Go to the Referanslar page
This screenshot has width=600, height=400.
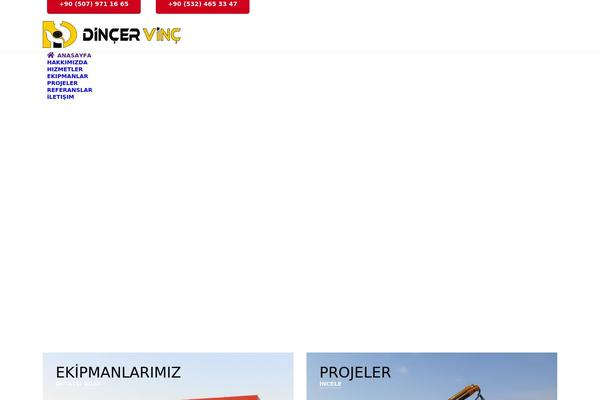pos(70,90)
